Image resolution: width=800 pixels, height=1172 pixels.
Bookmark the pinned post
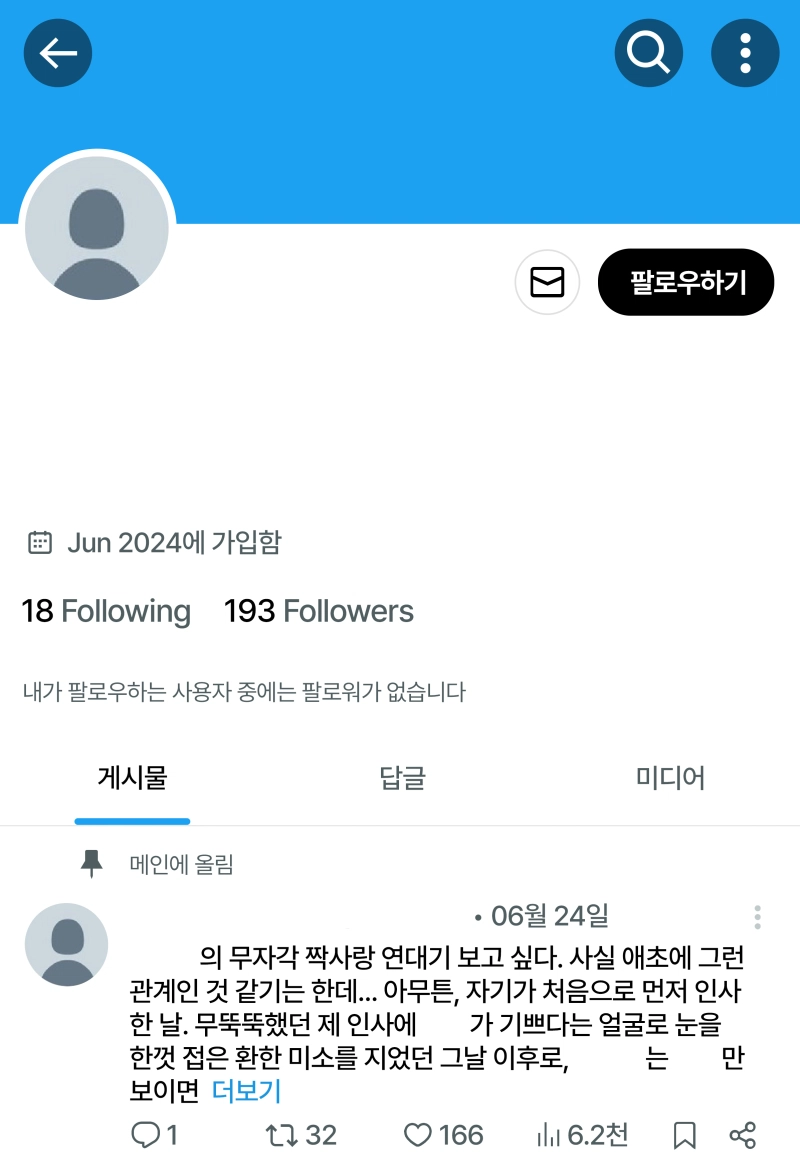point(684,1134)
